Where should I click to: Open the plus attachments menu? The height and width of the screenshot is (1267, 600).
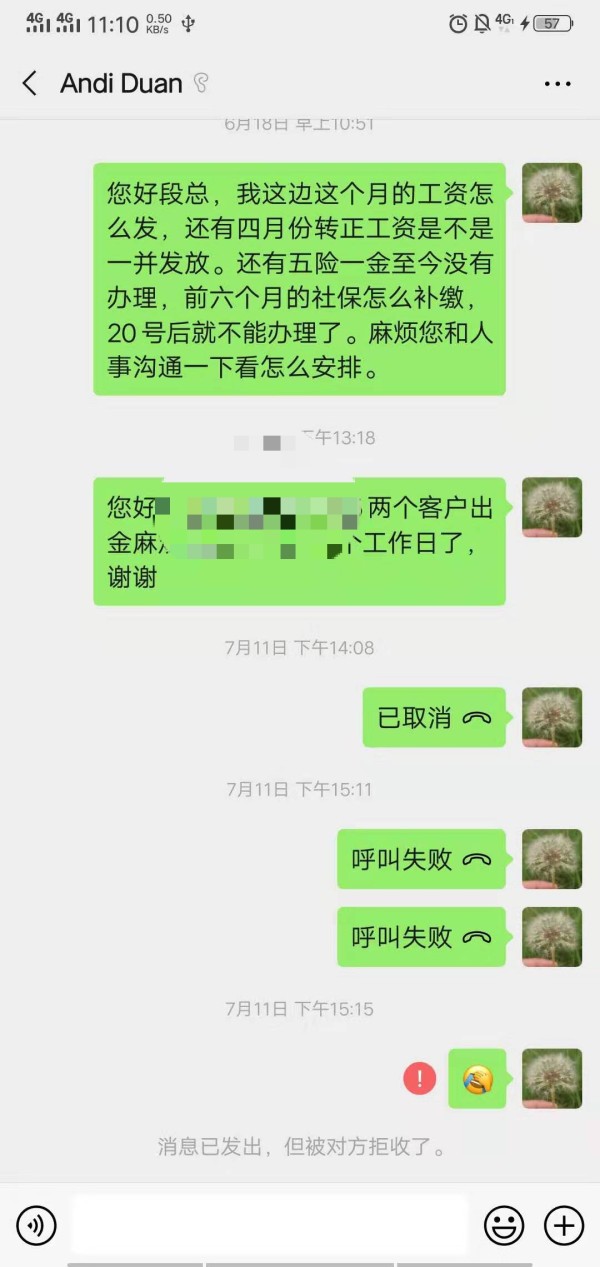click(x=563, y=1224)
